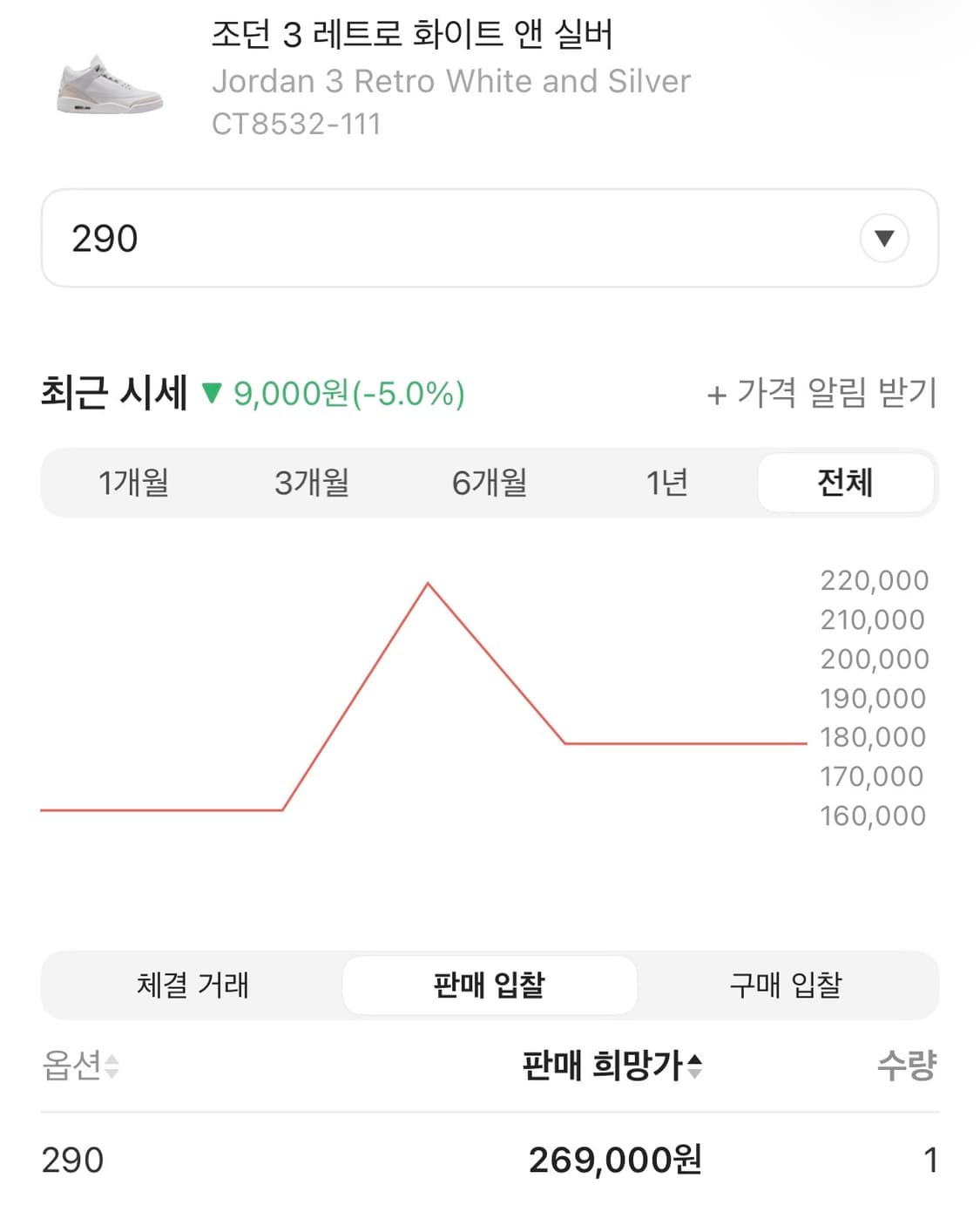Keep the 전체 period selected

(x=845, y=483)
